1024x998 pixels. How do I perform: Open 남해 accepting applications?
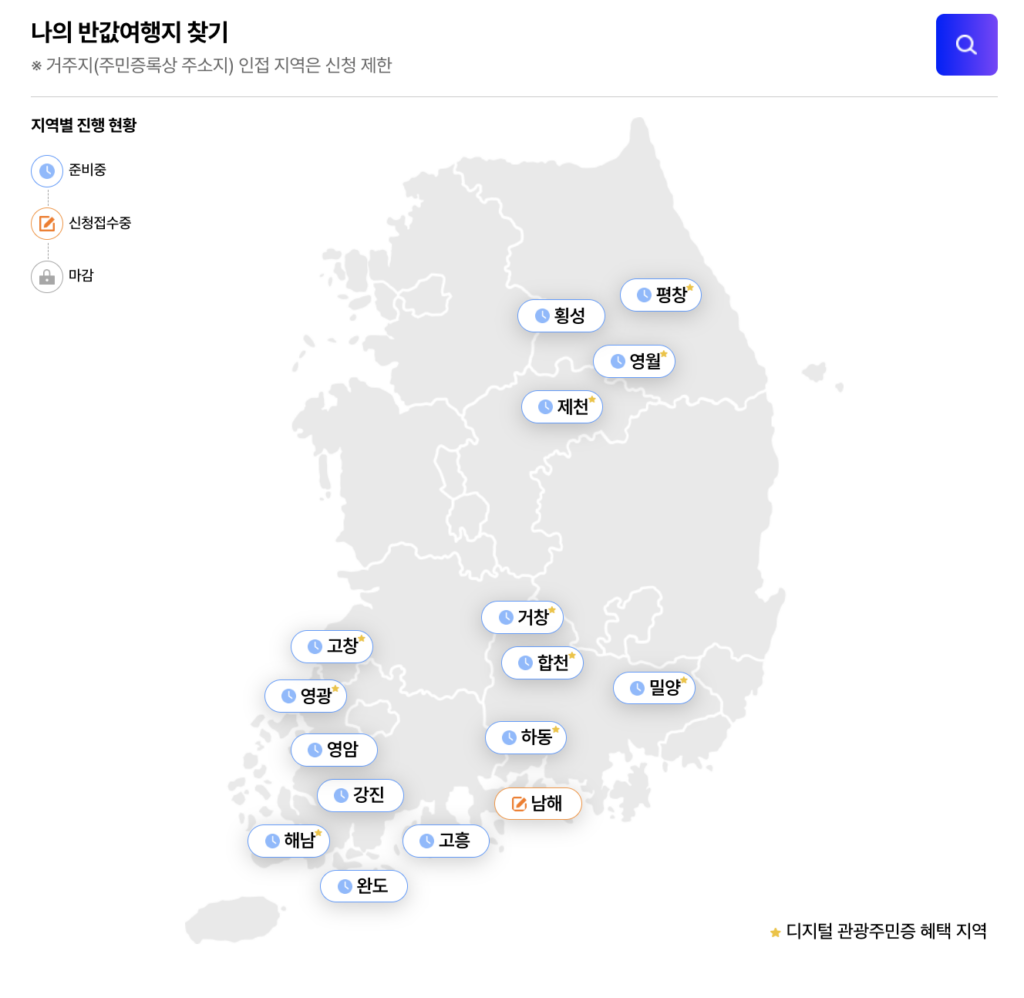point(538,804)
